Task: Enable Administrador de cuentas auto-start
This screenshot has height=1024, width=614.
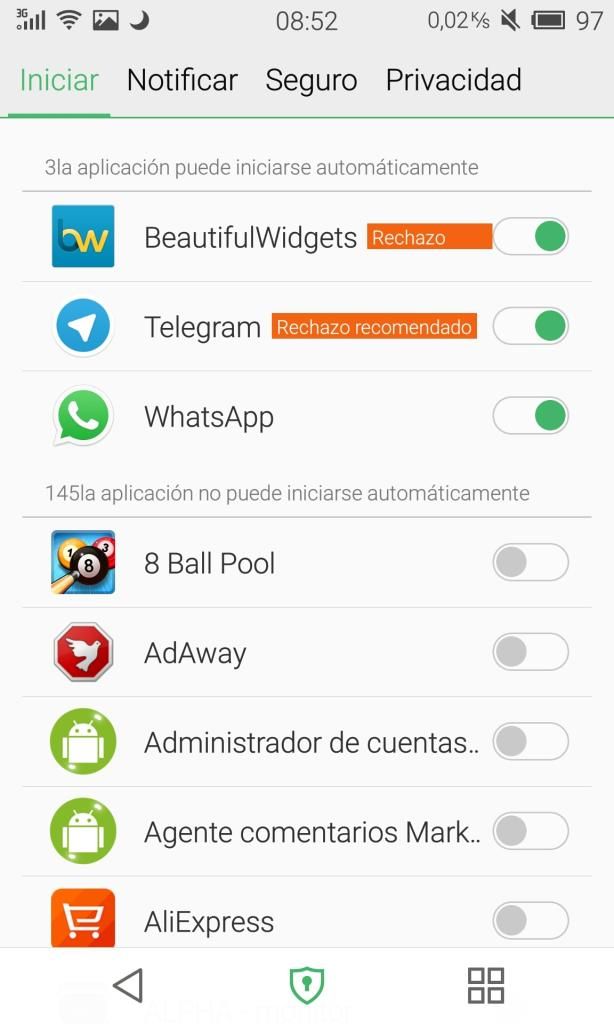Action: [x=530, y=742]
